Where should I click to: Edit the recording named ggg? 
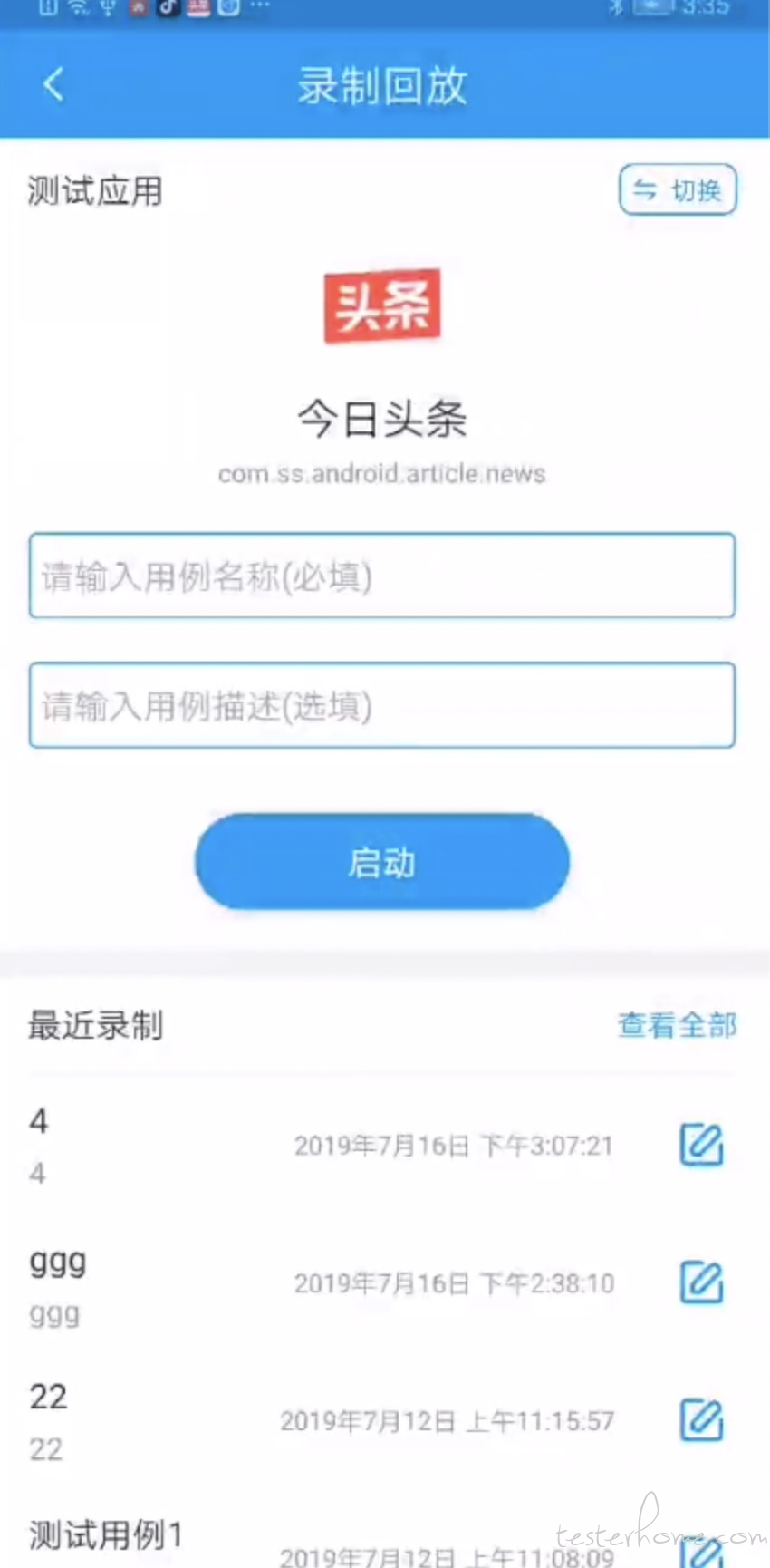click(702, 1282)
